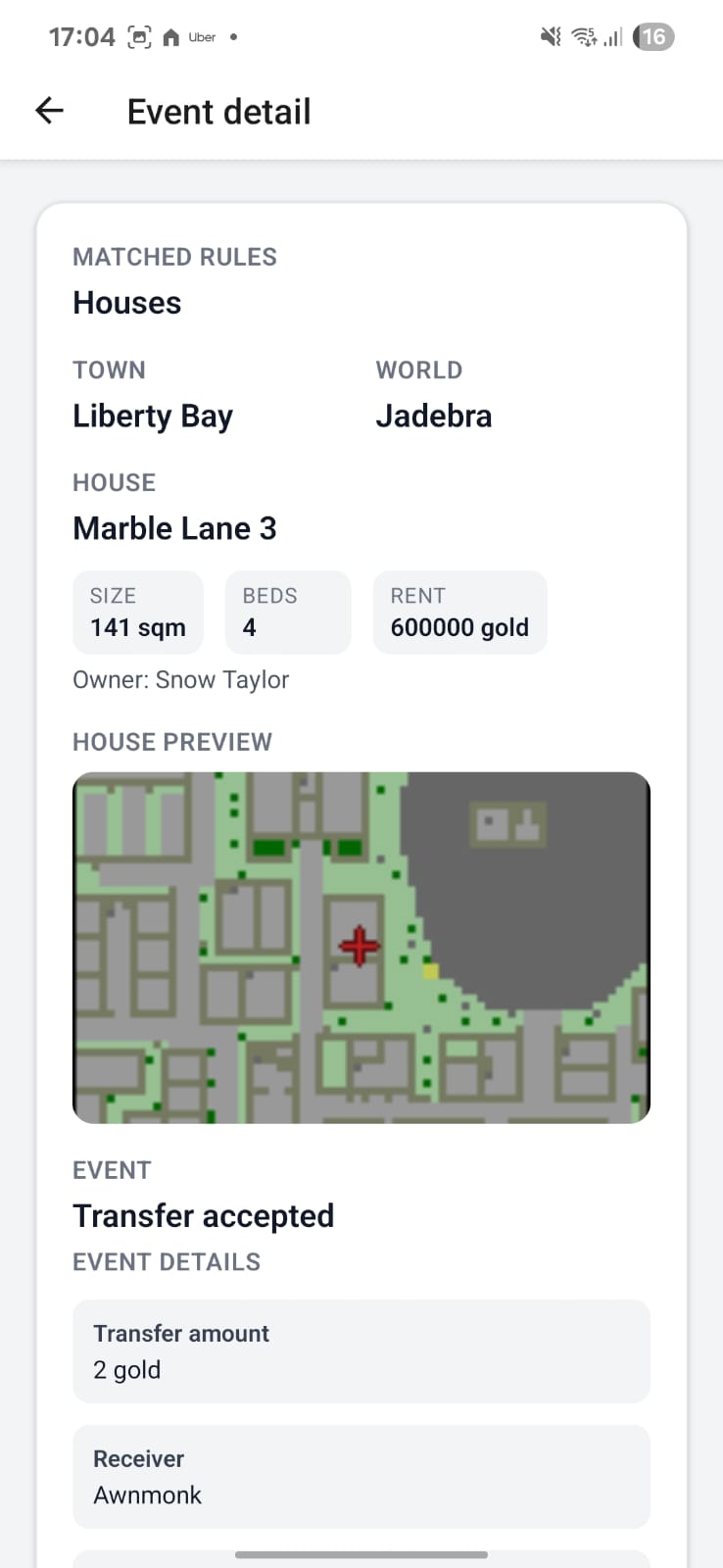The height and width of the screenshot is (1568, 723).
Task: Go back from Event detail
Action: (49, 111)
